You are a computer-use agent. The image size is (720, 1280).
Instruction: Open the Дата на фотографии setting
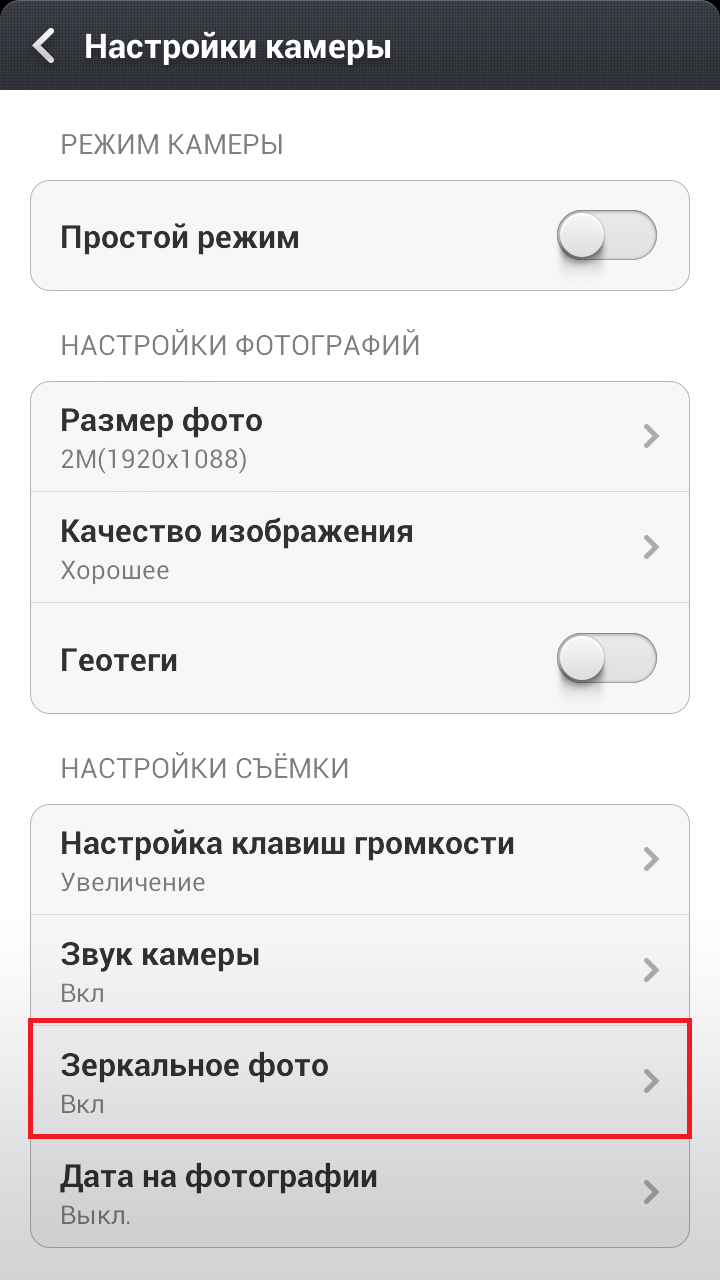[360, 1192]
